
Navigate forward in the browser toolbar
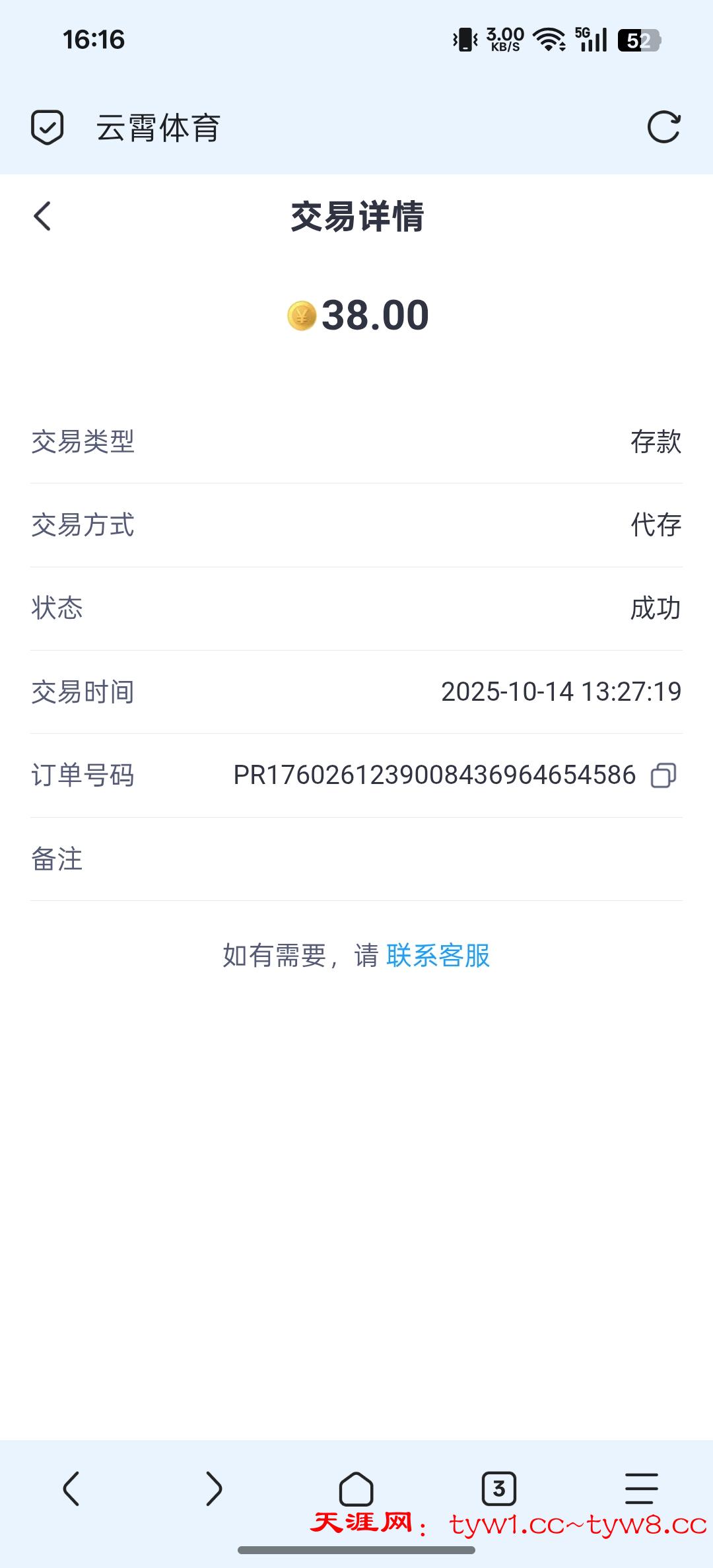point(214,1489)
